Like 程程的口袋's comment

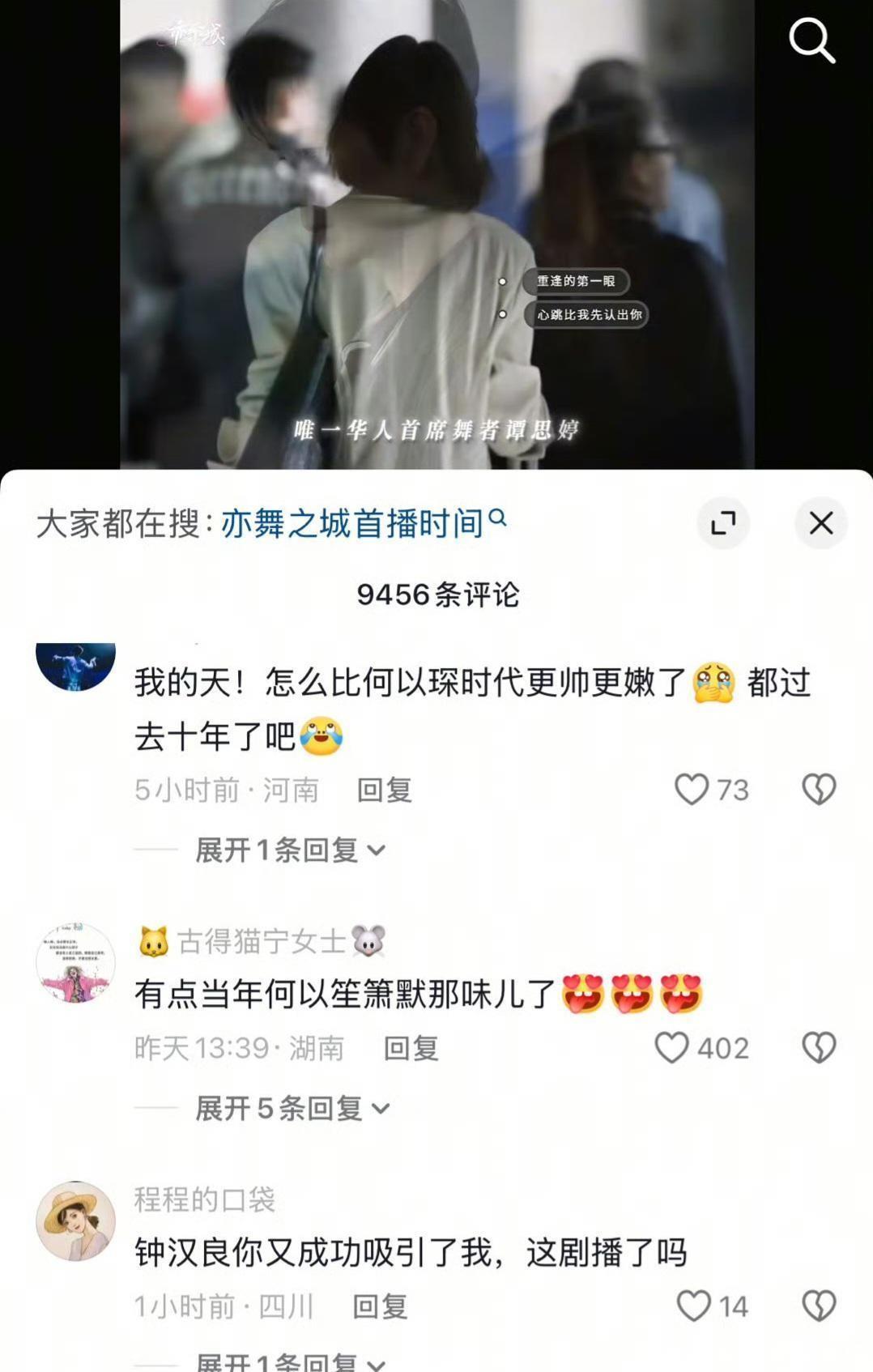tap(694, 1306)
